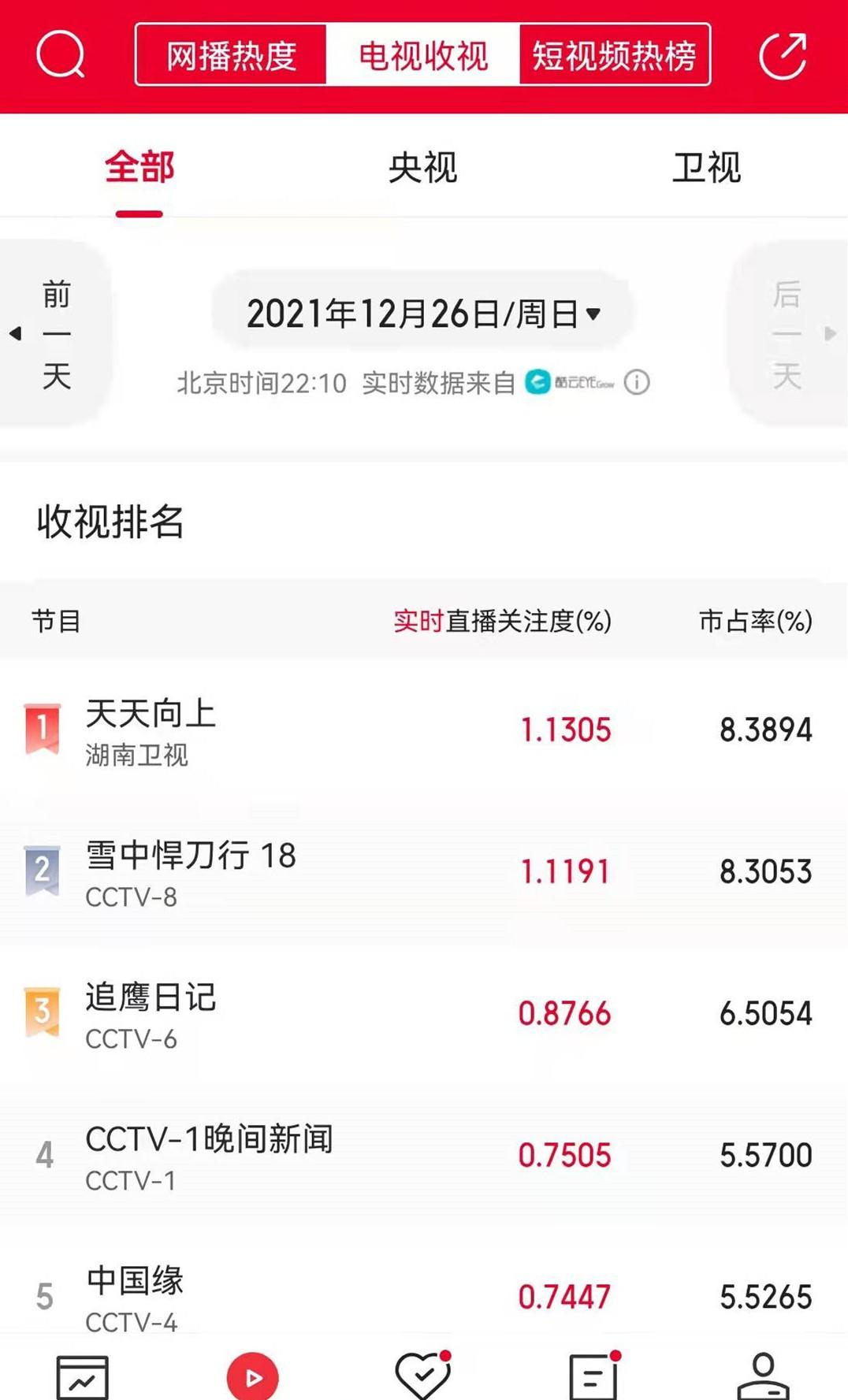Switch to 短视频热榜 segment
This screenshot has width=848, height=1400.
point(615,55)
